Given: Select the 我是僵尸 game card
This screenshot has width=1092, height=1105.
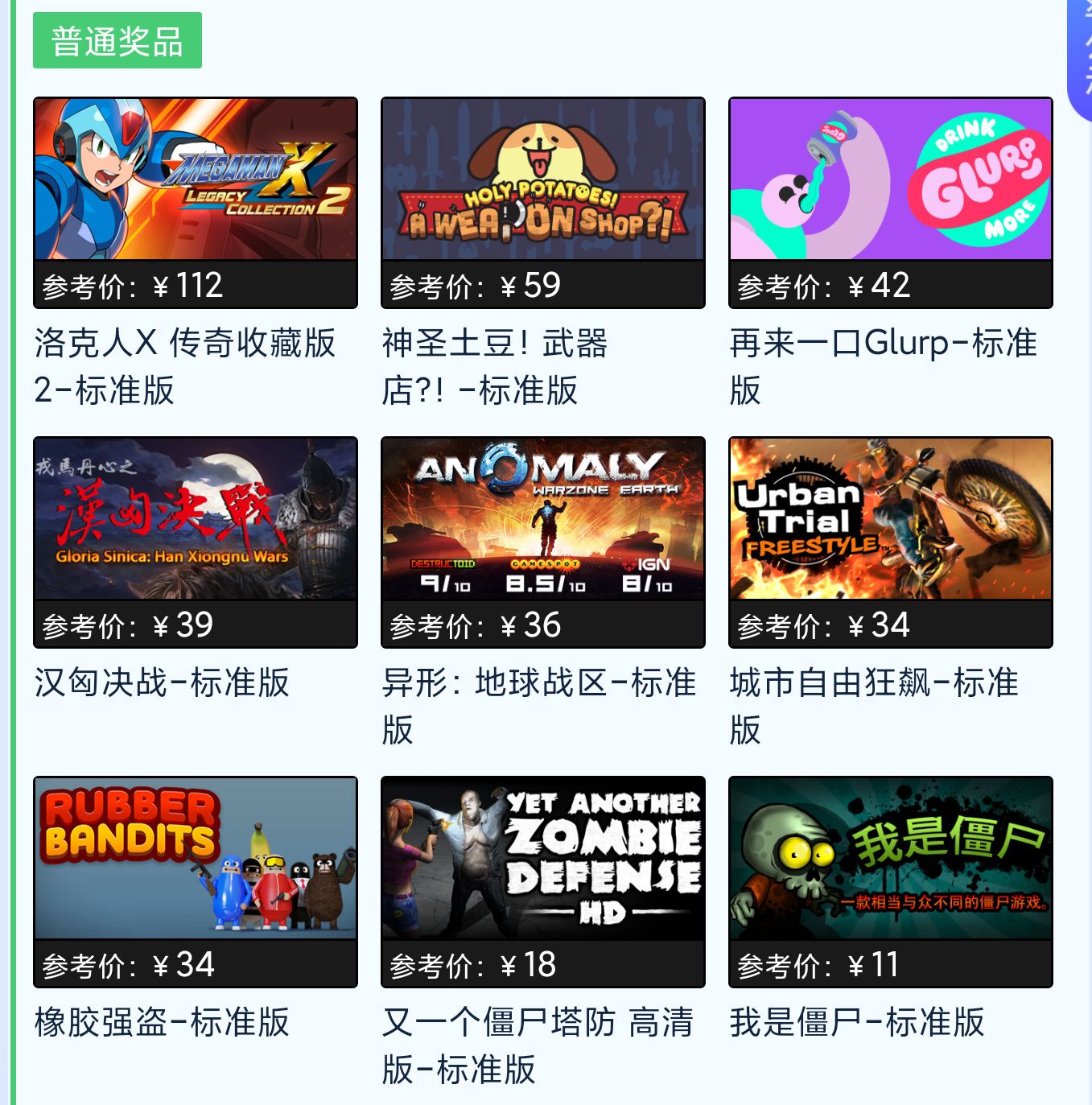Looking at the screenshot, I should (891, 859).
